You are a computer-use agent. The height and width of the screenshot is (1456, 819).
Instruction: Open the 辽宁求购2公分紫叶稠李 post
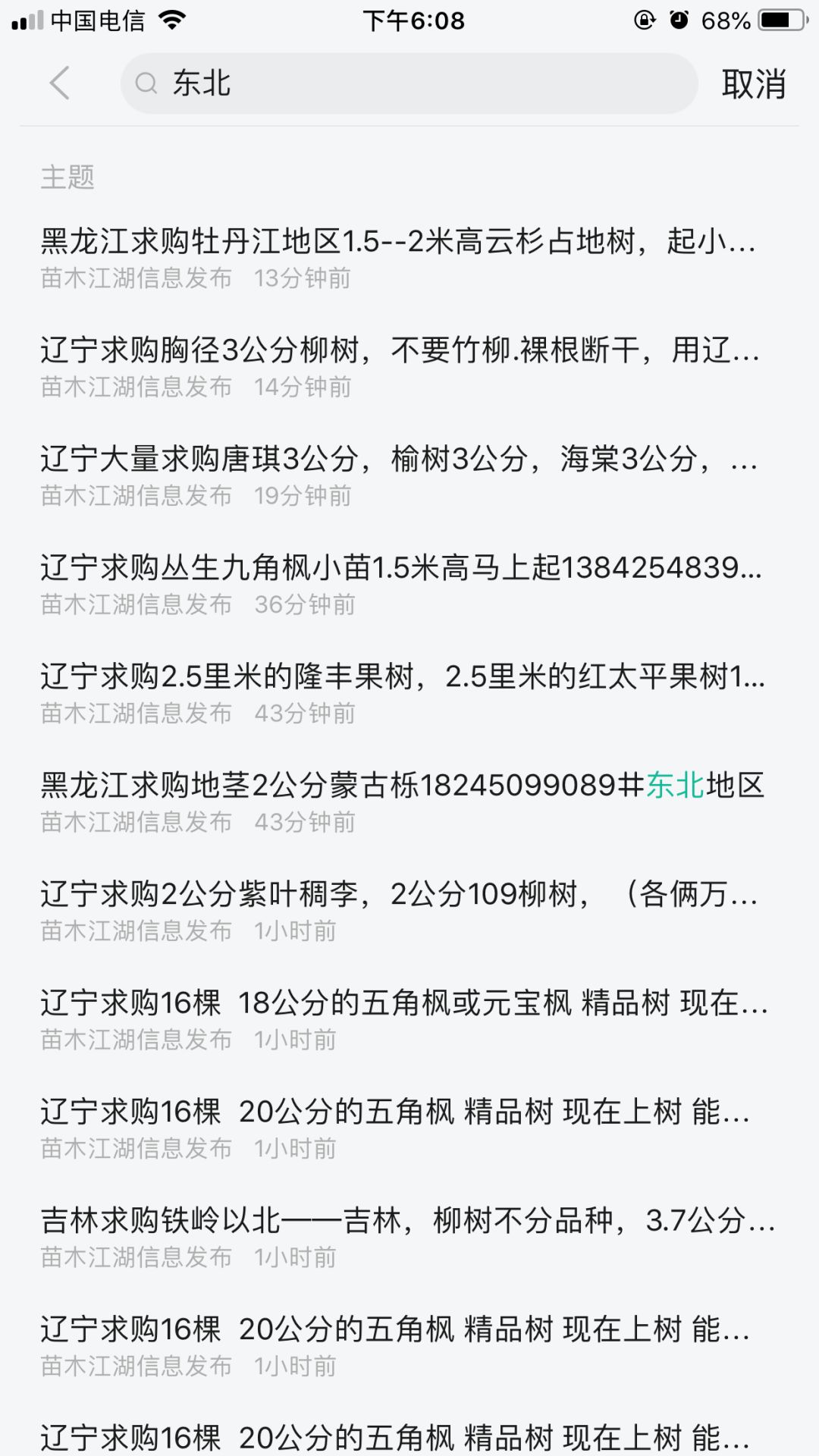tap(409, 911)
